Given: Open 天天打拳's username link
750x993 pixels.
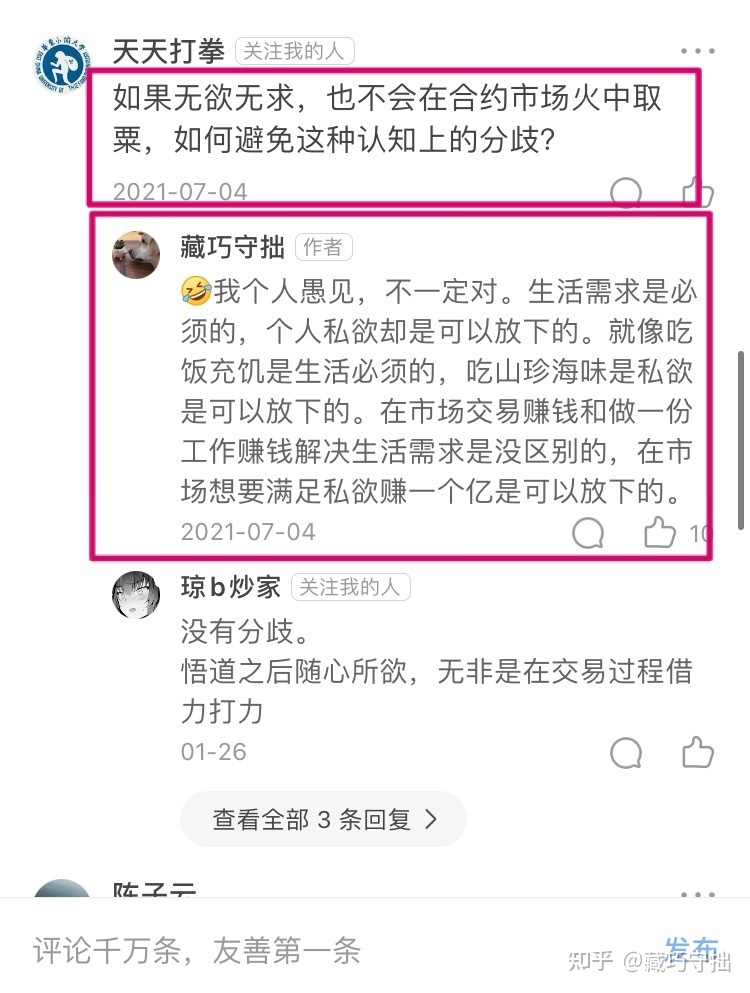Looking at the screenshot, I should [x=168, y=51].
